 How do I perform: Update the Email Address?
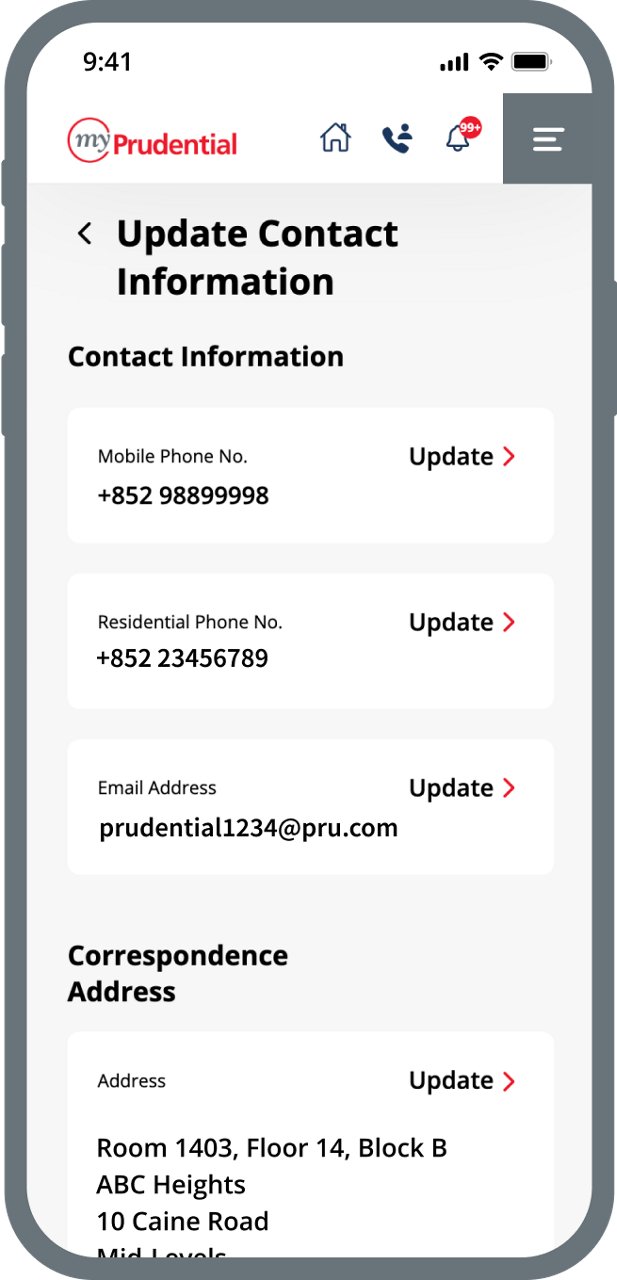coord(462,789)
